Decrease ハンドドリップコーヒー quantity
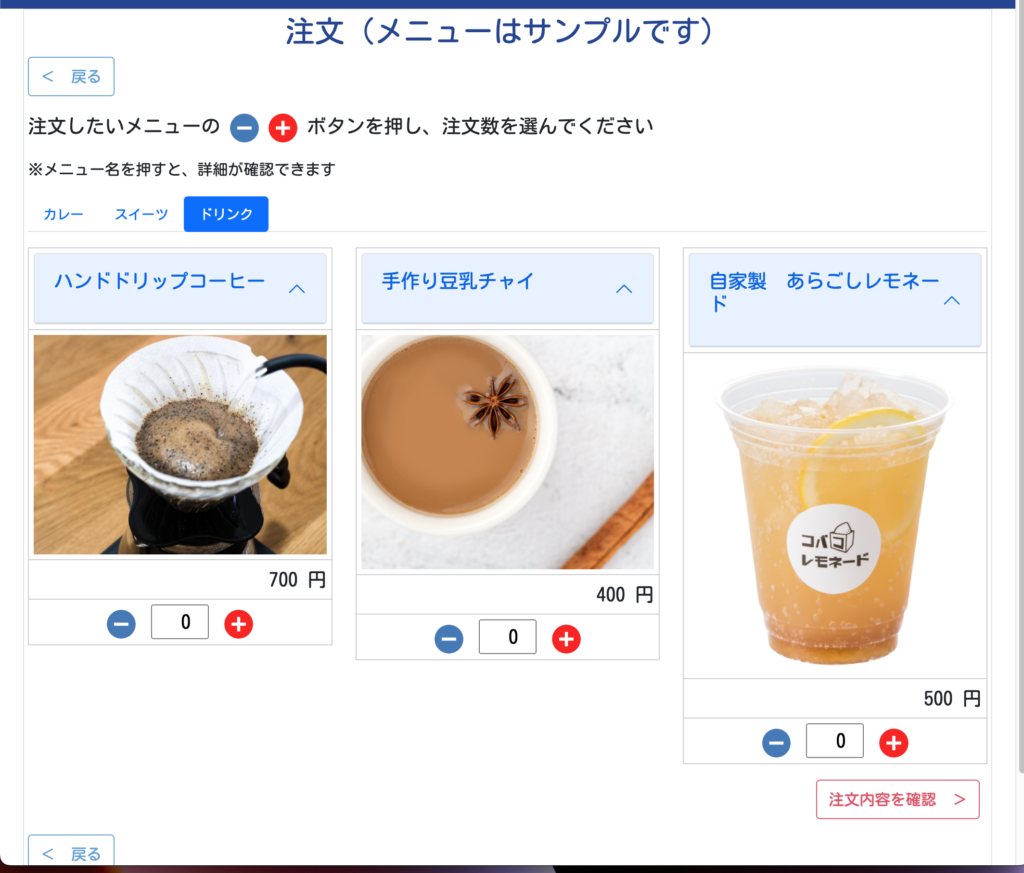Viewport: 1024px width, 873px height. click(x=121, y=624)
